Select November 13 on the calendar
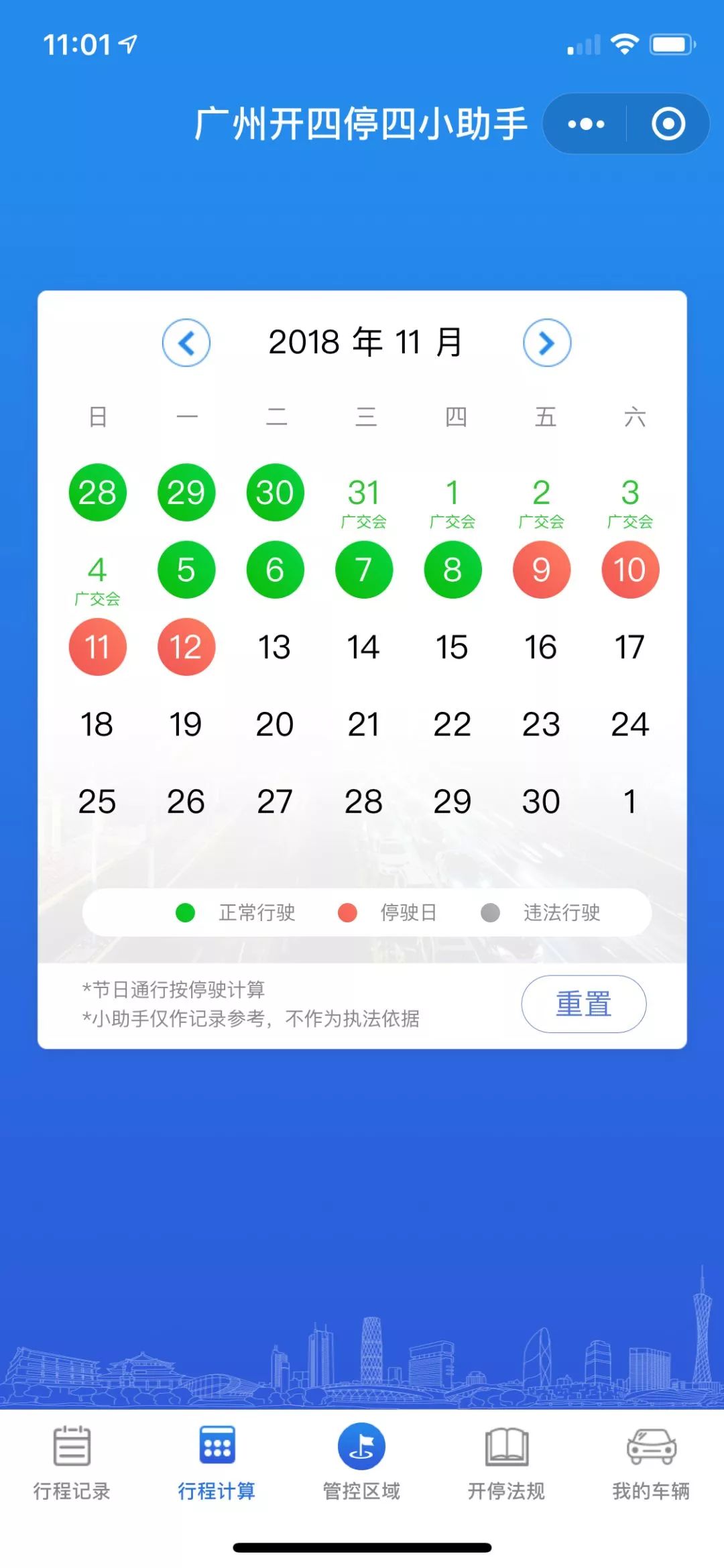Viewport: 724px width, 1568px height. [275, 647]
